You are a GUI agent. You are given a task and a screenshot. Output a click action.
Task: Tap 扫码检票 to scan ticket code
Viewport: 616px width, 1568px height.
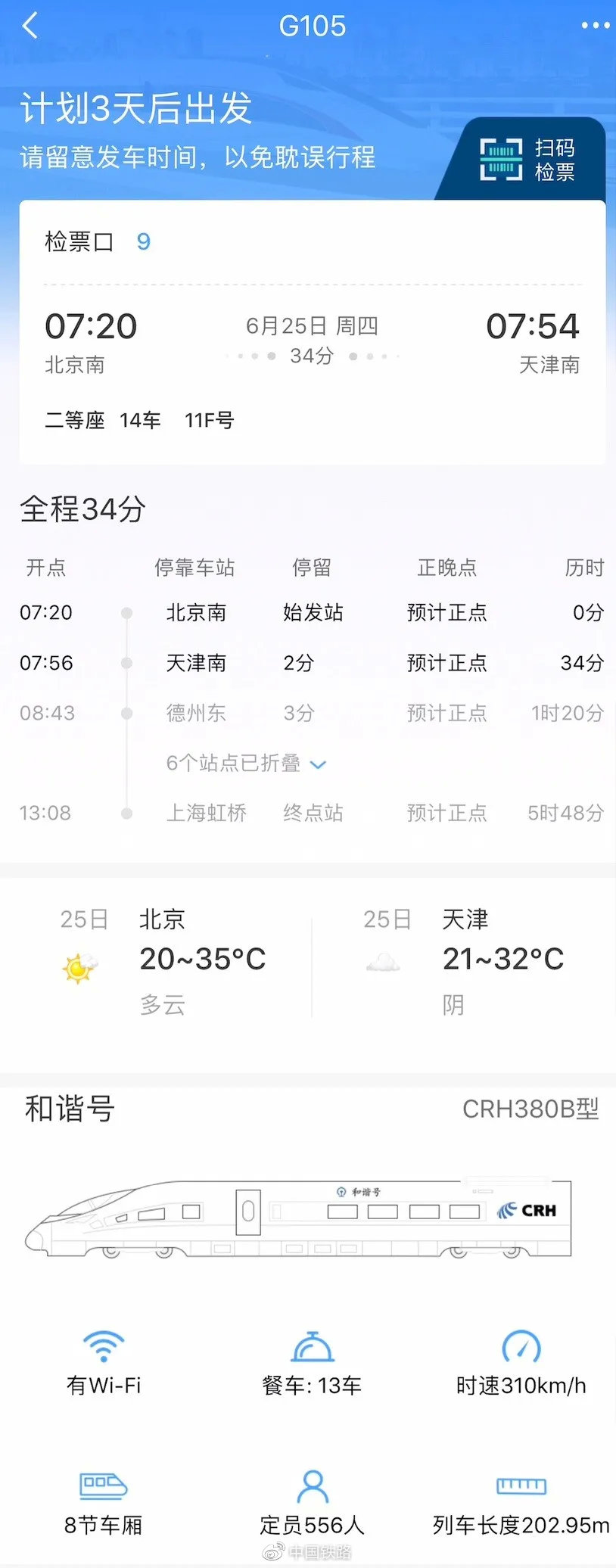coord(528,160)
